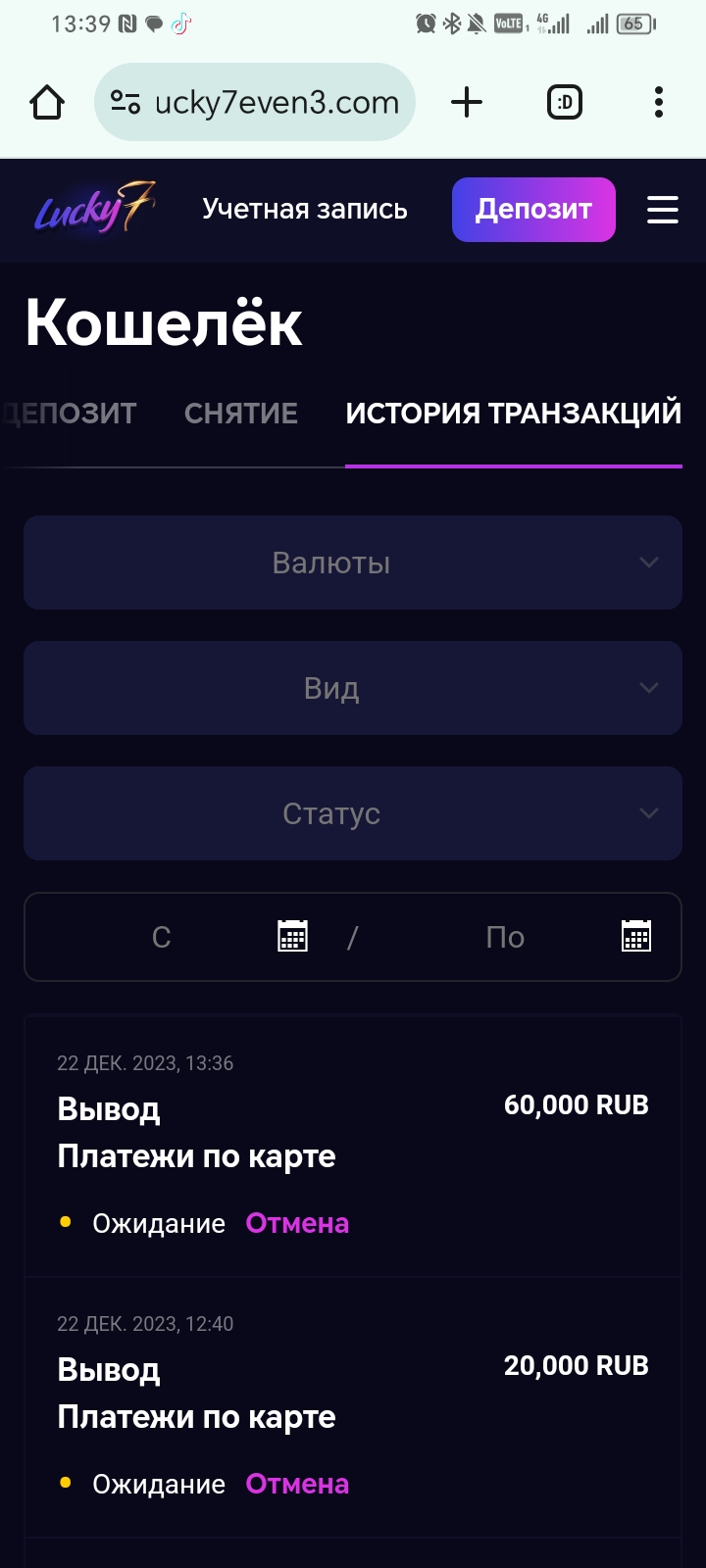The height and width of the screenshot is (1568, 706).
Task: Cancel the 60,000 RUB withdrawal
Action: point(297,1223)
